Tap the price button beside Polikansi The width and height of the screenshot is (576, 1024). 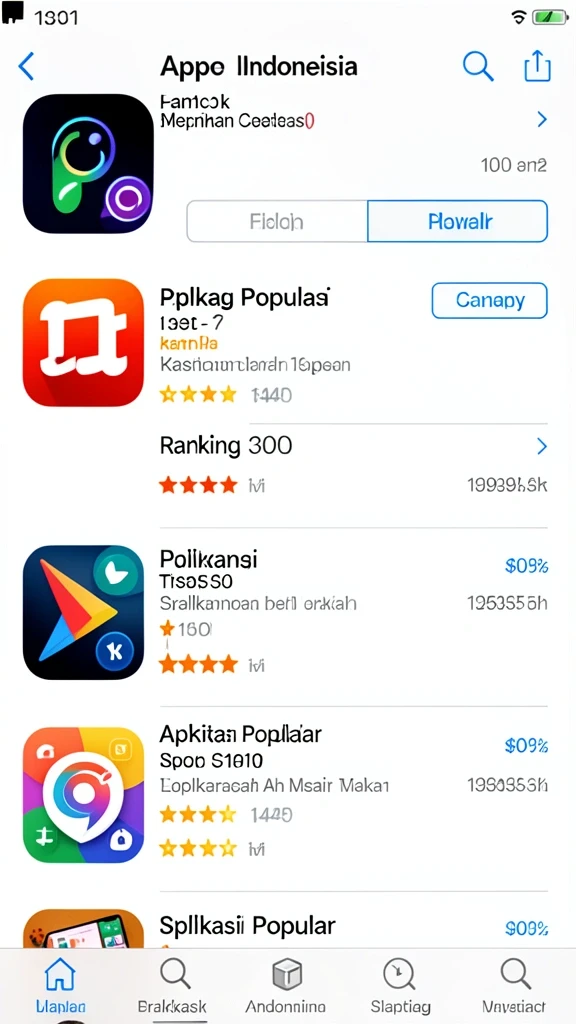pyautogui.click(x=526, y=566)
